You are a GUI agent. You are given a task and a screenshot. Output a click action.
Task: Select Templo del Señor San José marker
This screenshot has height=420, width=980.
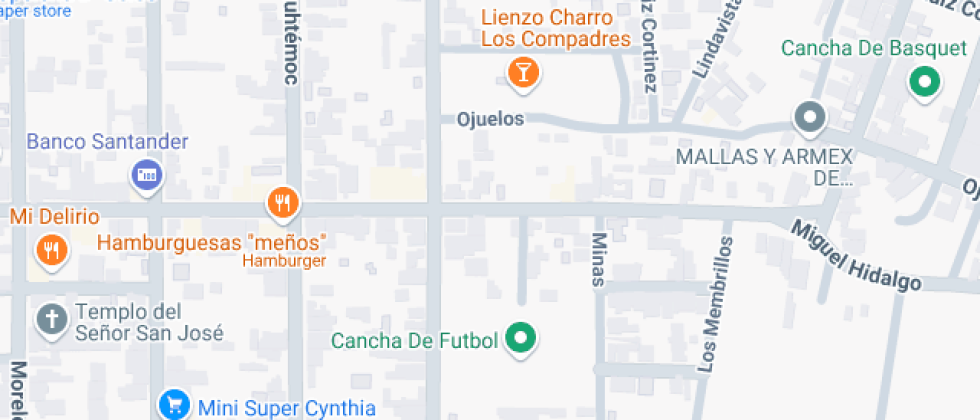[x=51, y=320]
